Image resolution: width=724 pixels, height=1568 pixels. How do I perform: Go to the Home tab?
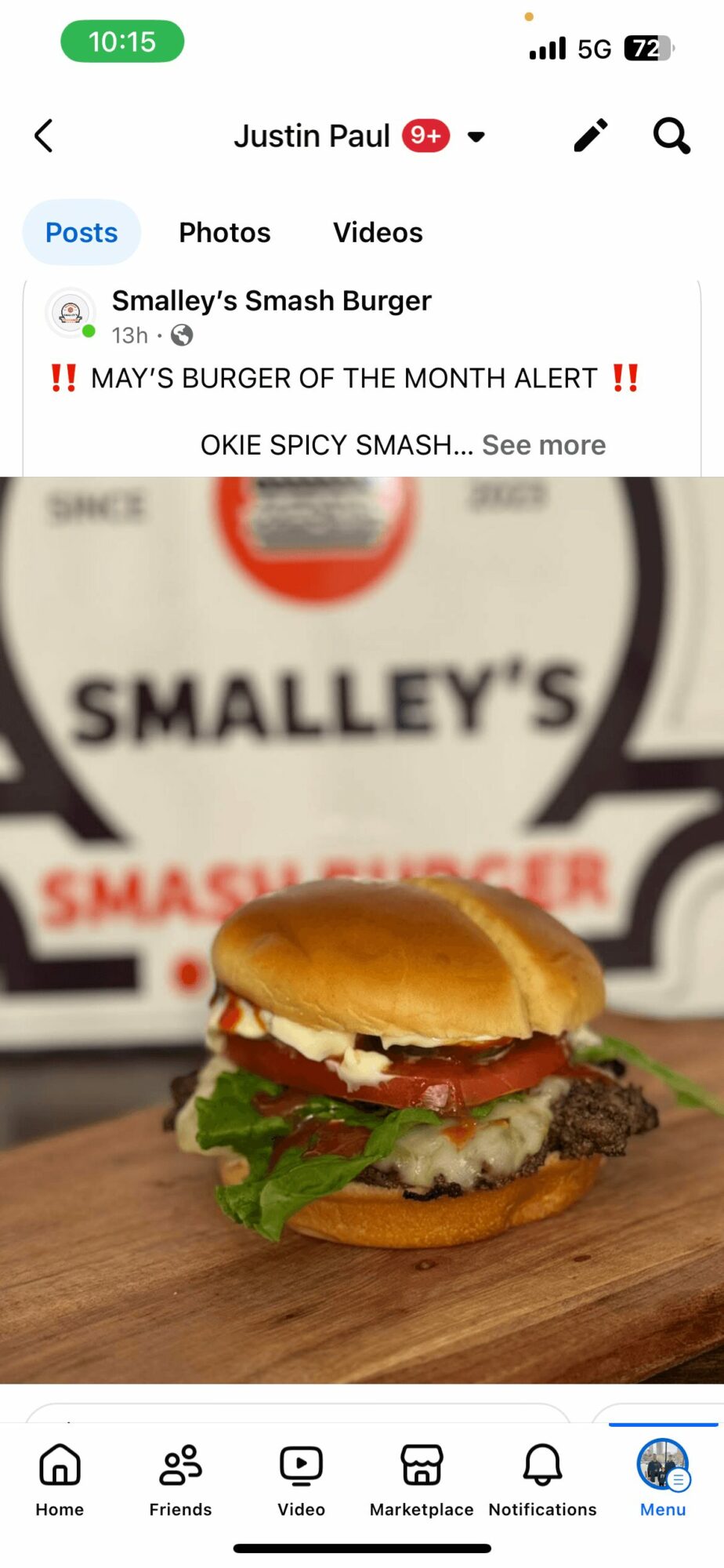pyautogui.click(x=60, y=1478)
